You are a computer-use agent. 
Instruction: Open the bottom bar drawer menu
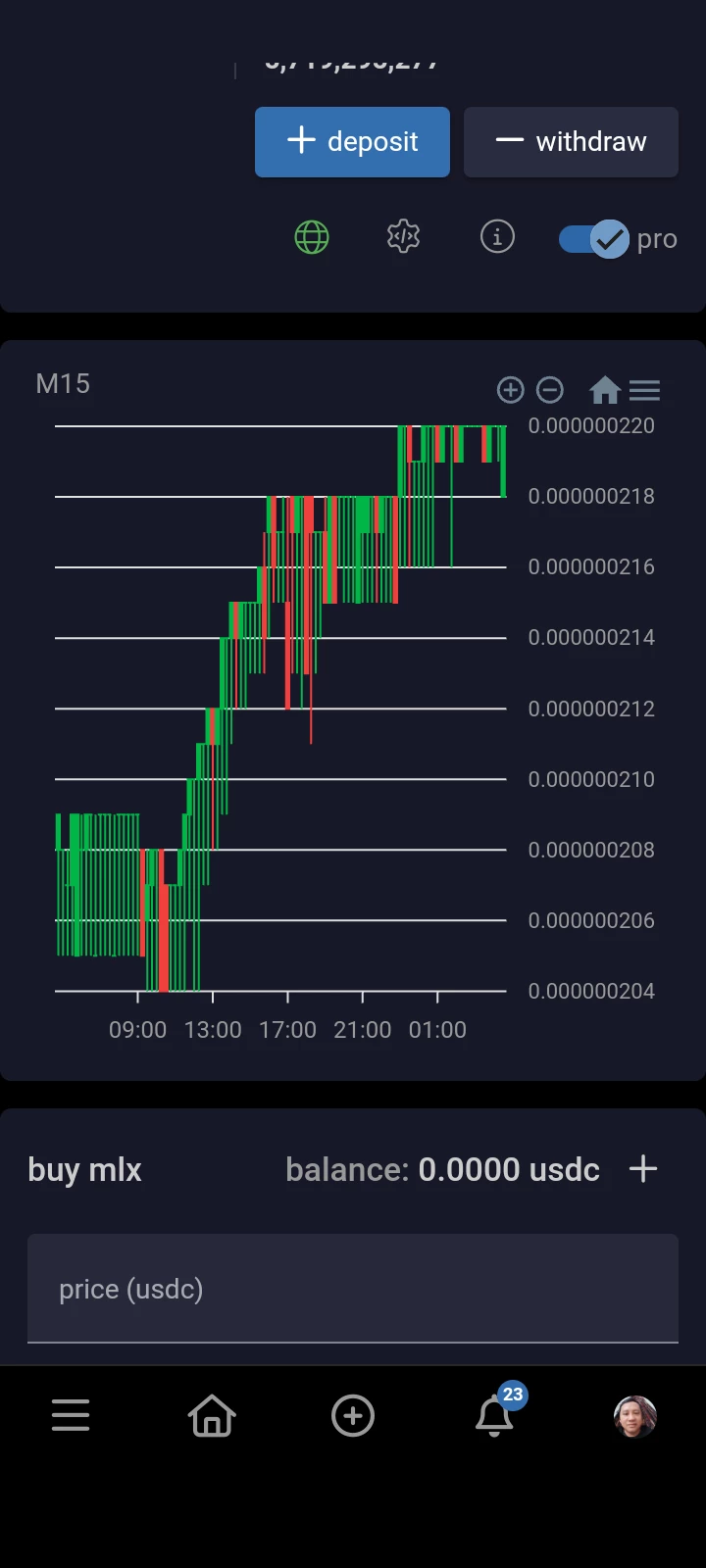(71, 1415)
